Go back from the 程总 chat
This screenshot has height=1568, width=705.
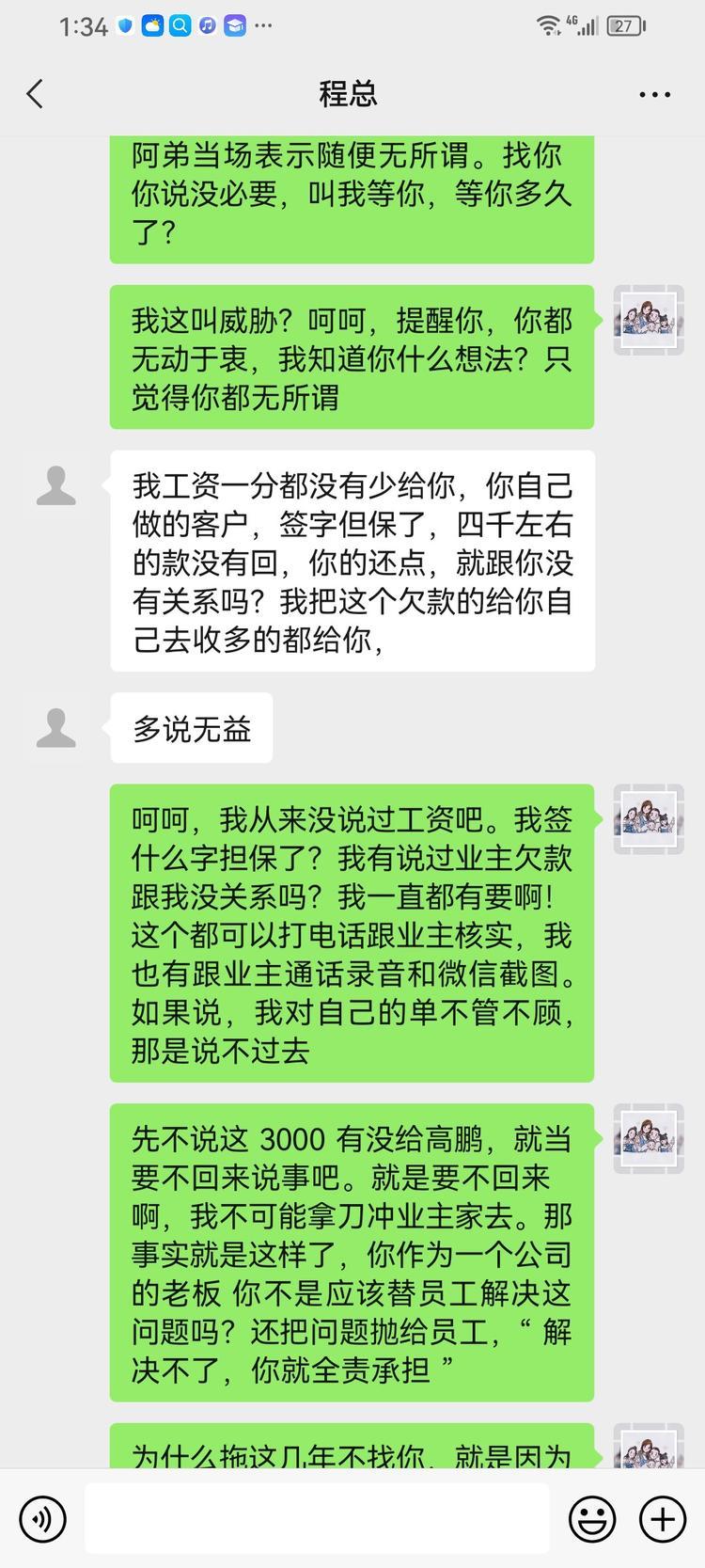pos(36,94)
